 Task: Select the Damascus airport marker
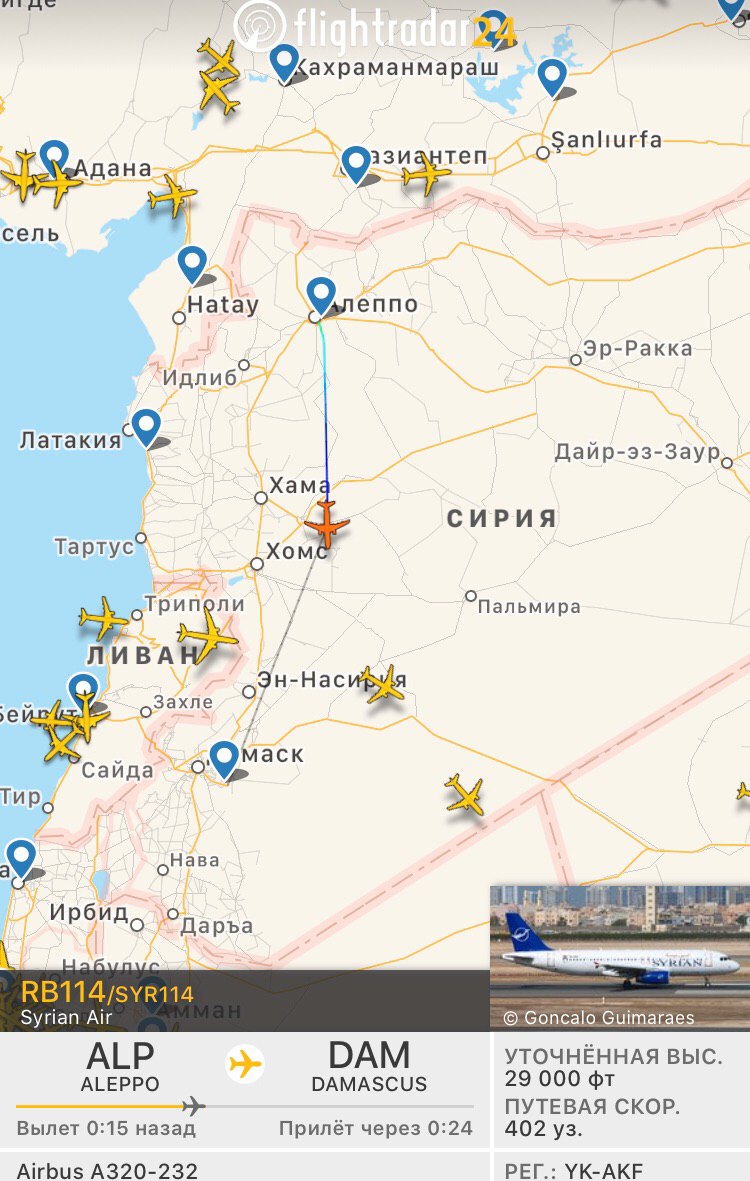pyautogui.click(x=224, y=759)
